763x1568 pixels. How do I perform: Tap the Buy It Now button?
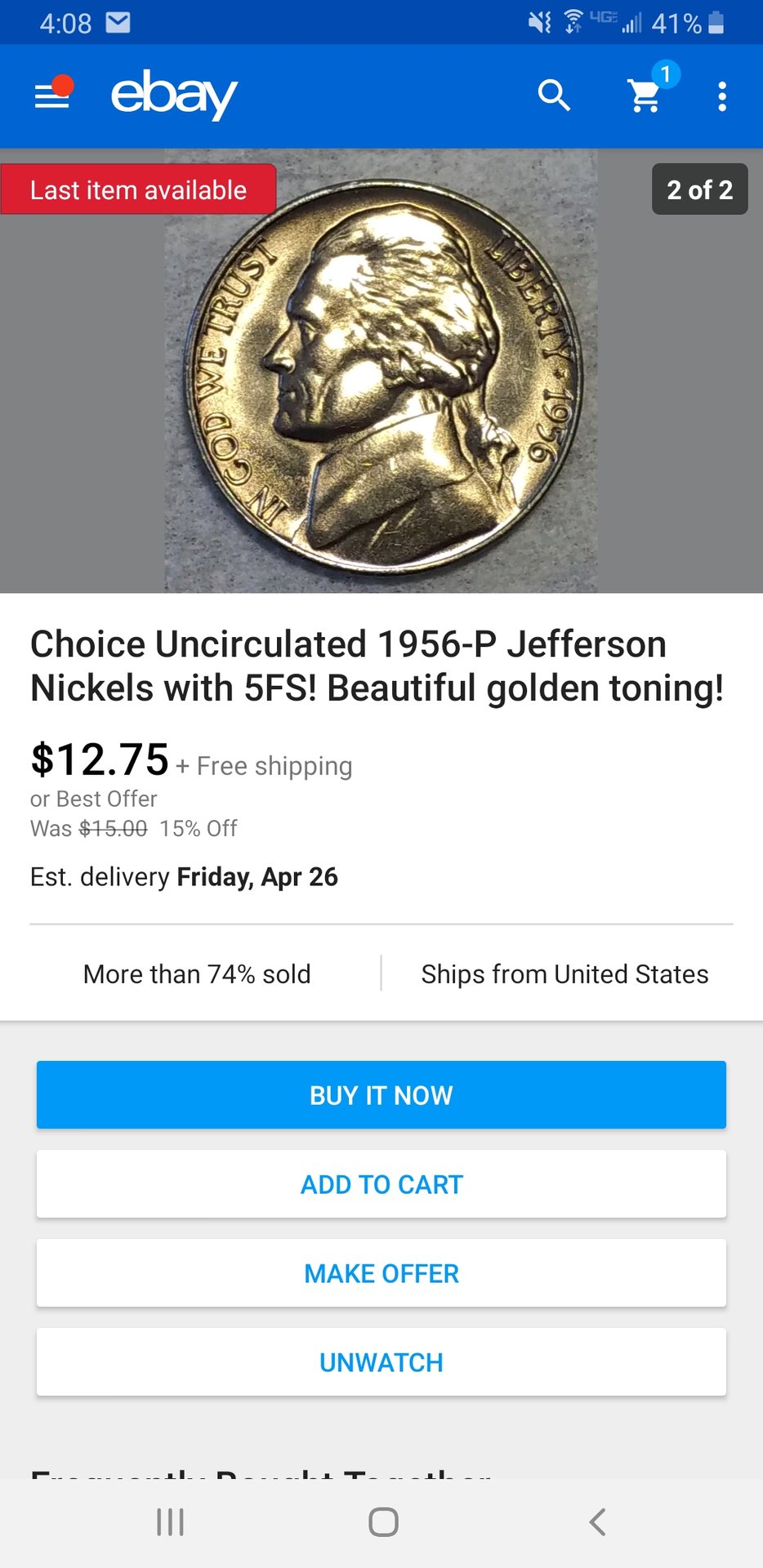tap(381, 1095)
